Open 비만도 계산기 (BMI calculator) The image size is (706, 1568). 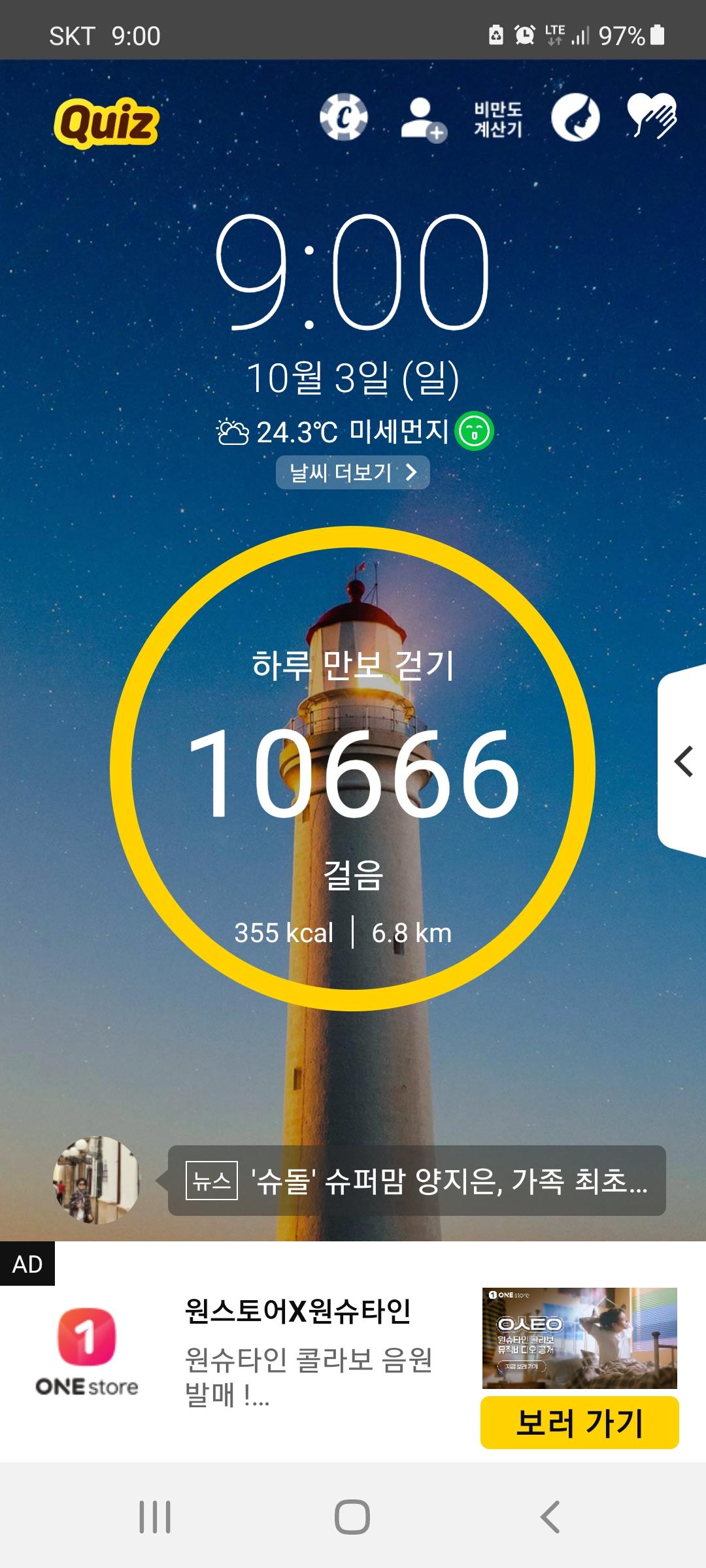click(498, 120)
